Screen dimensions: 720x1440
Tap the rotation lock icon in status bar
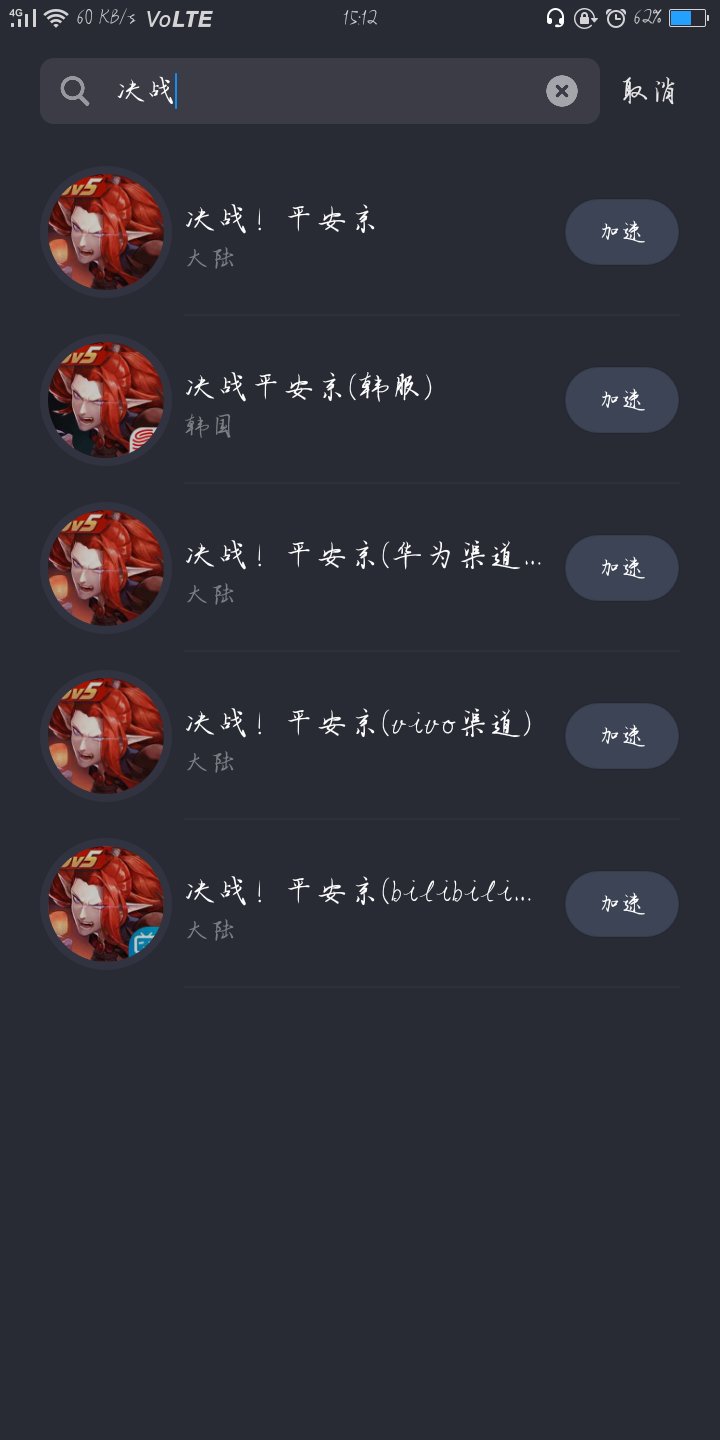[x=585, y=16]
